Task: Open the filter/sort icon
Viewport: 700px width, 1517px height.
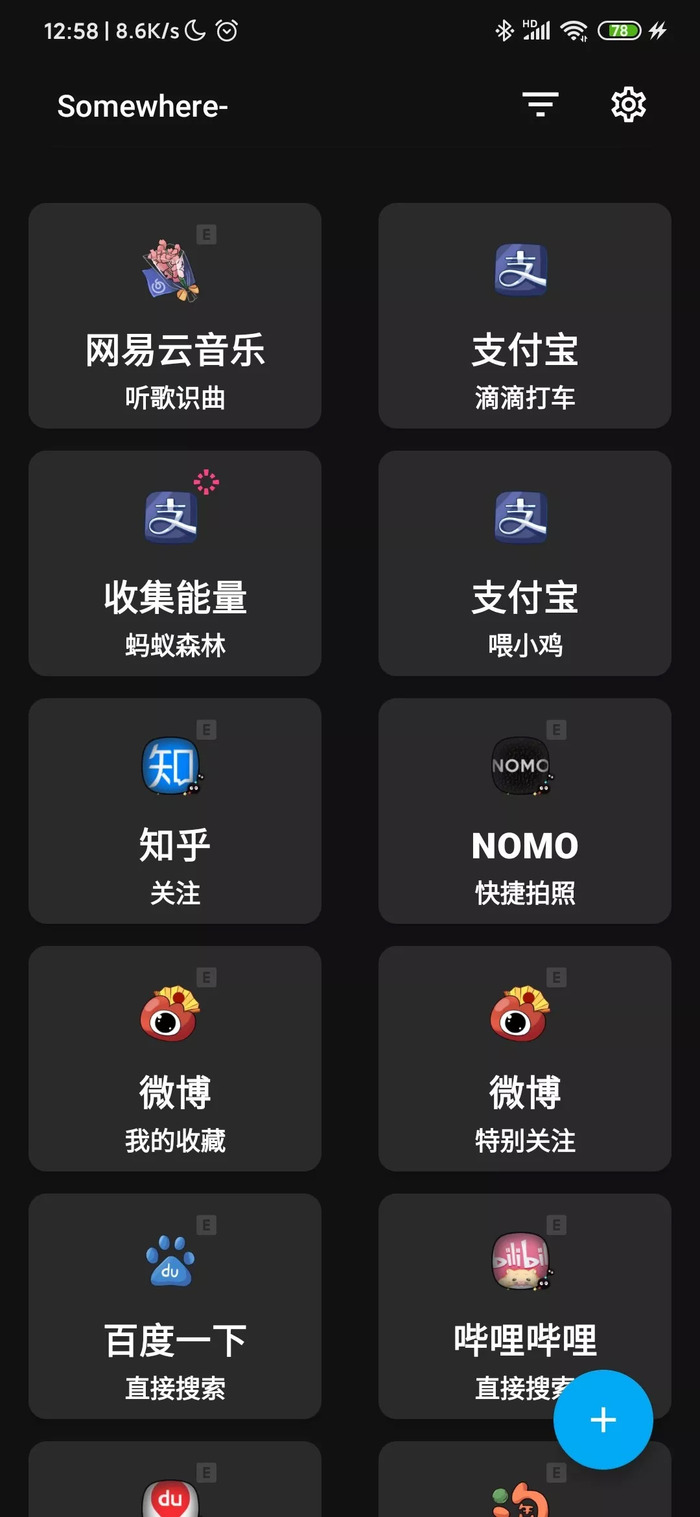Action: click(x=540, y=105)
